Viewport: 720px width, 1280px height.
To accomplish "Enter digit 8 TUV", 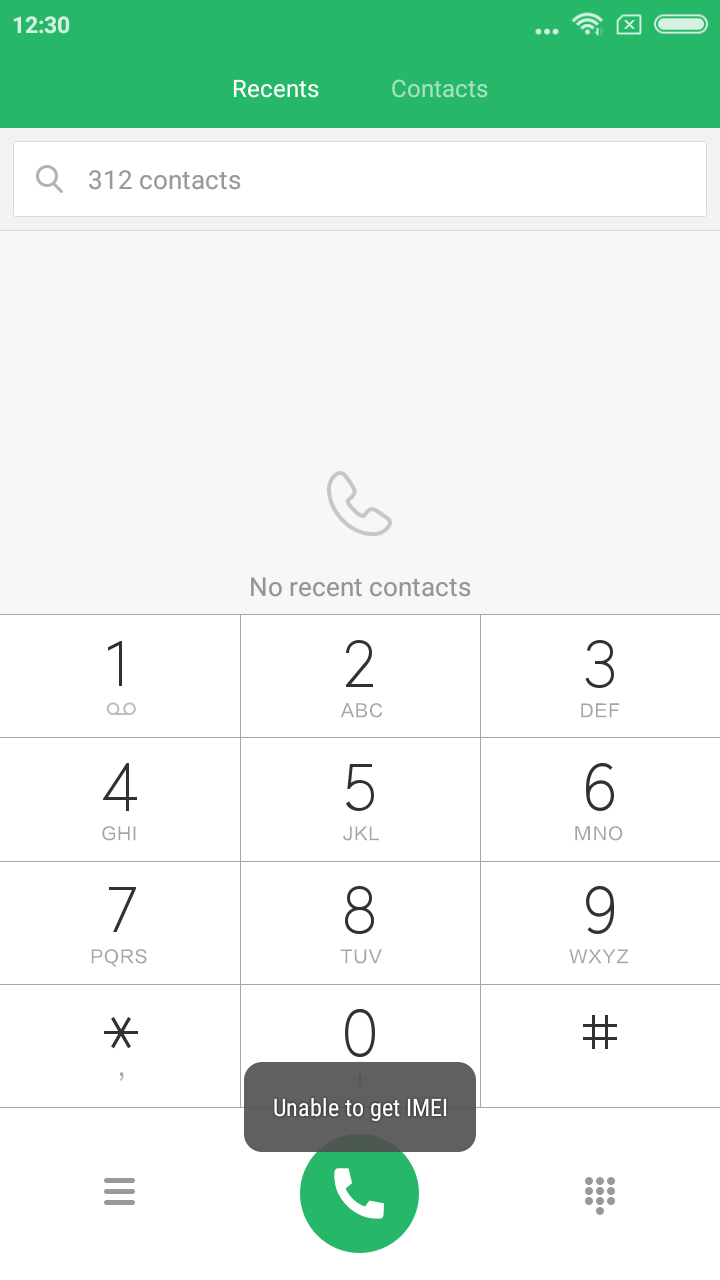I will [x=360, y=922].
